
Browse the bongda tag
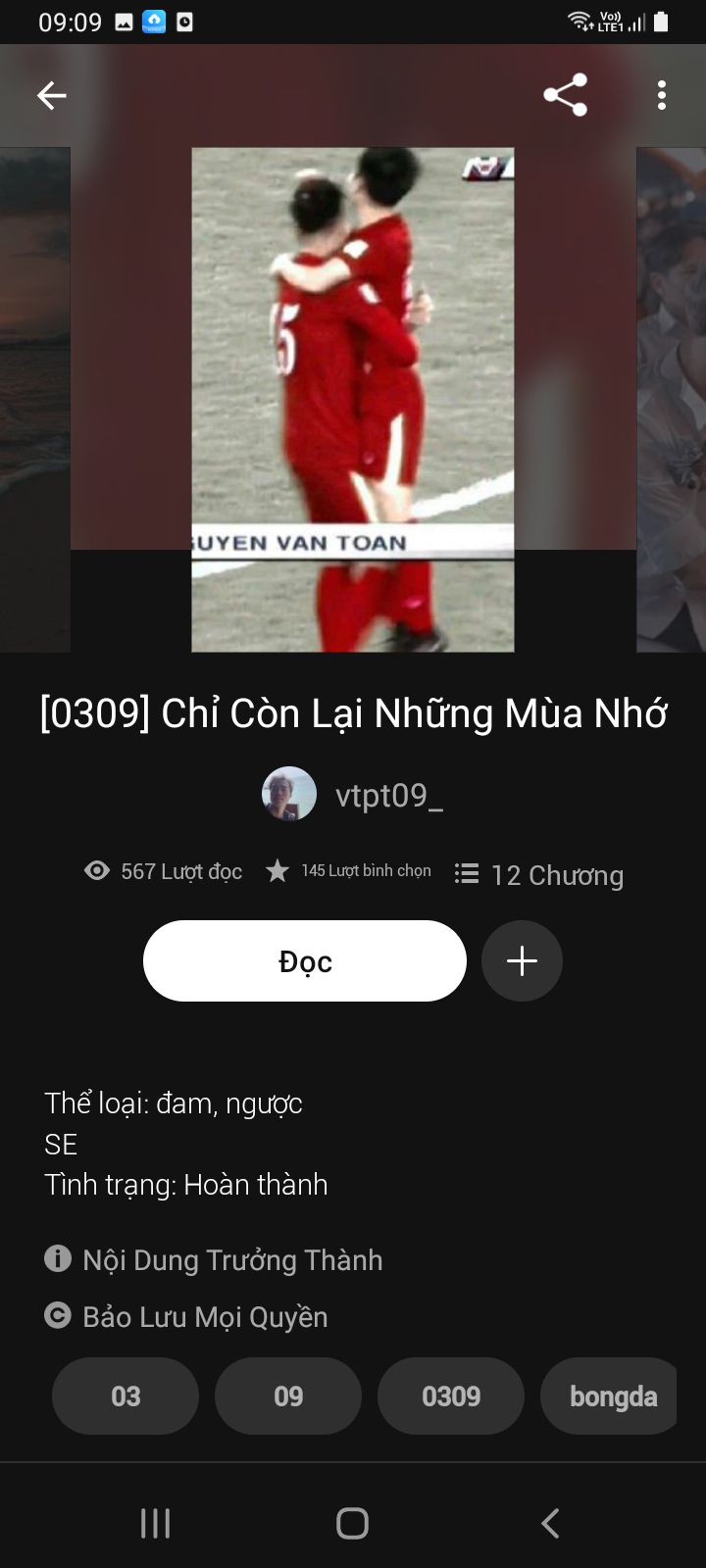610,1396
